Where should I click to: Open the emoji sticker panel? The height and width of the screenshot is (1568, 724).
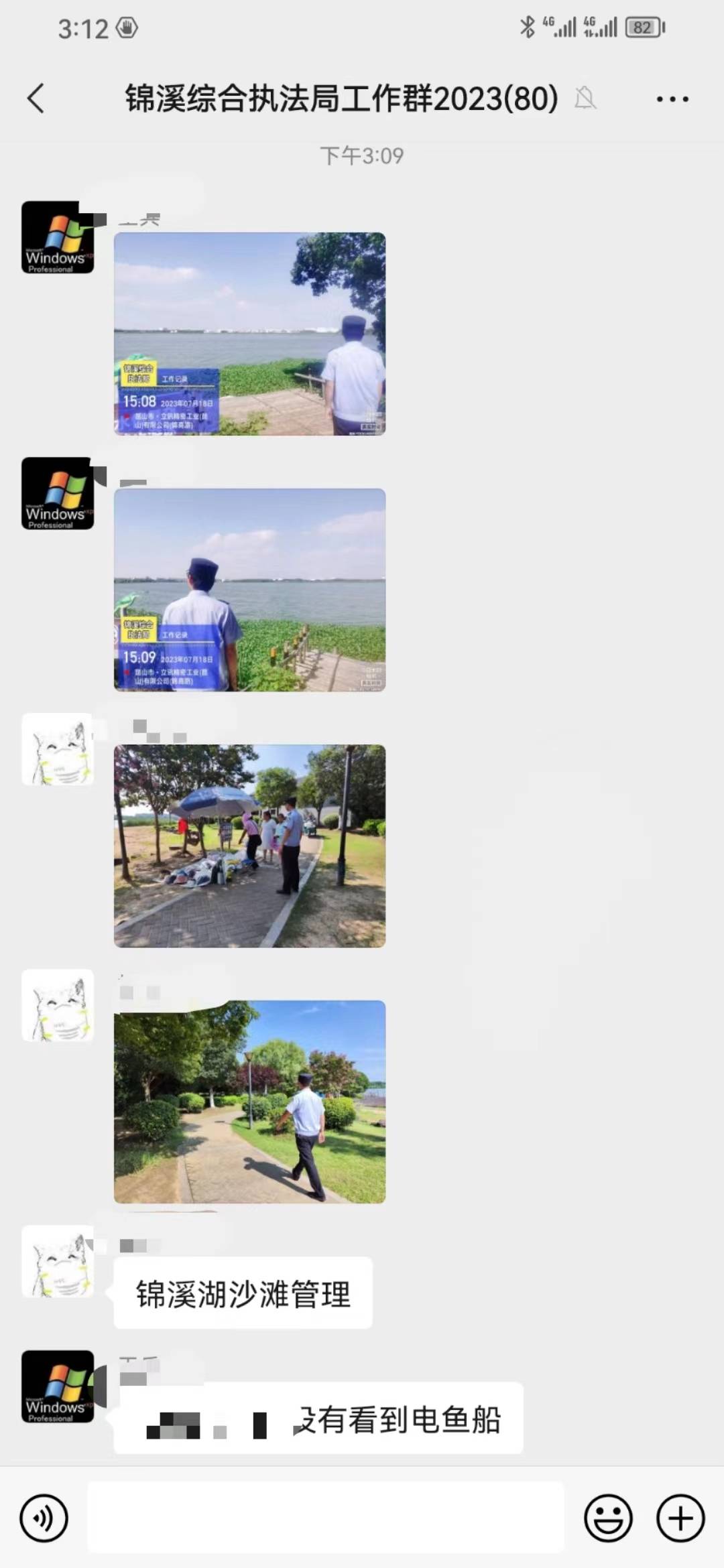(x=608, y=1518)
